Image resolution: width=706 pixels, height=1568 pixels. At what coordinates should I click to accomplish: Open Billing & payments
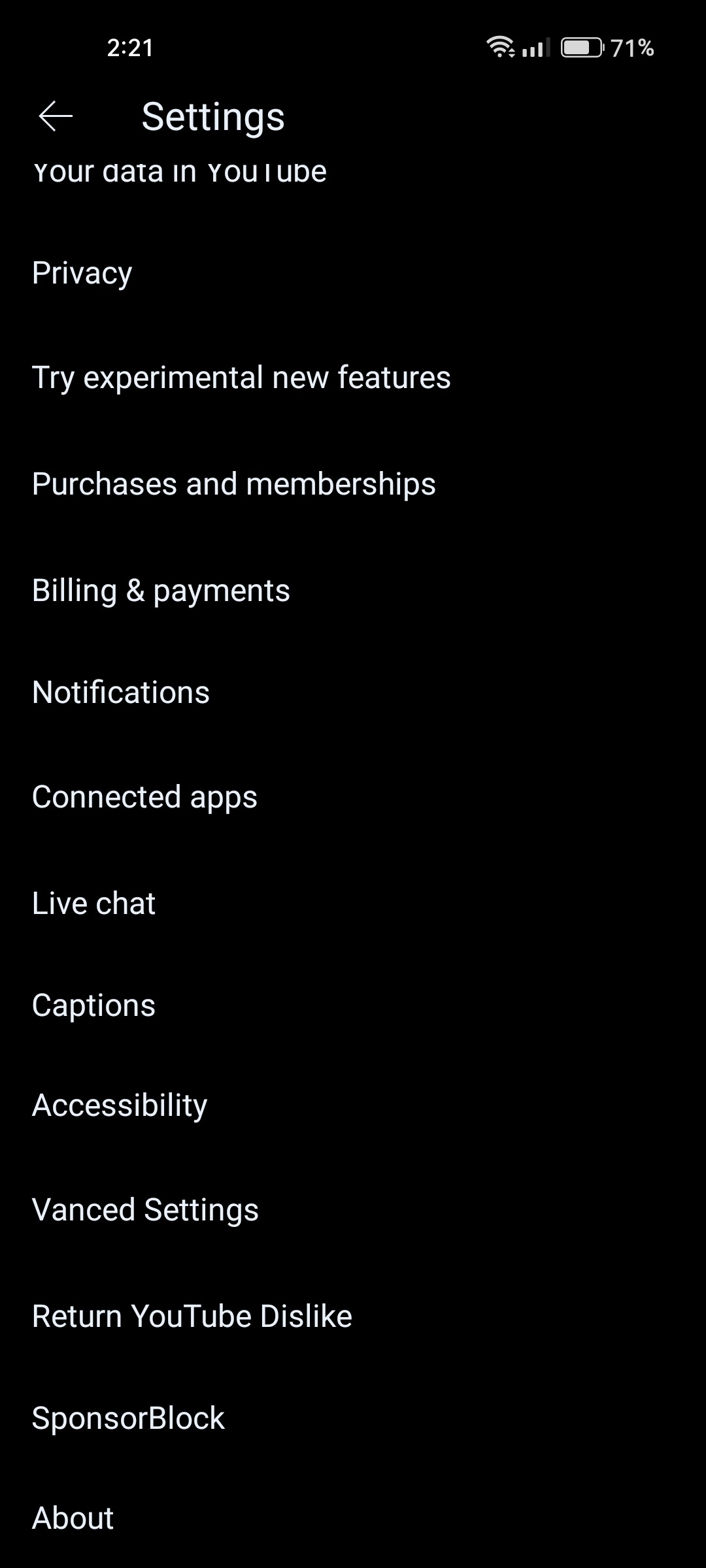[x=161, y=591]
